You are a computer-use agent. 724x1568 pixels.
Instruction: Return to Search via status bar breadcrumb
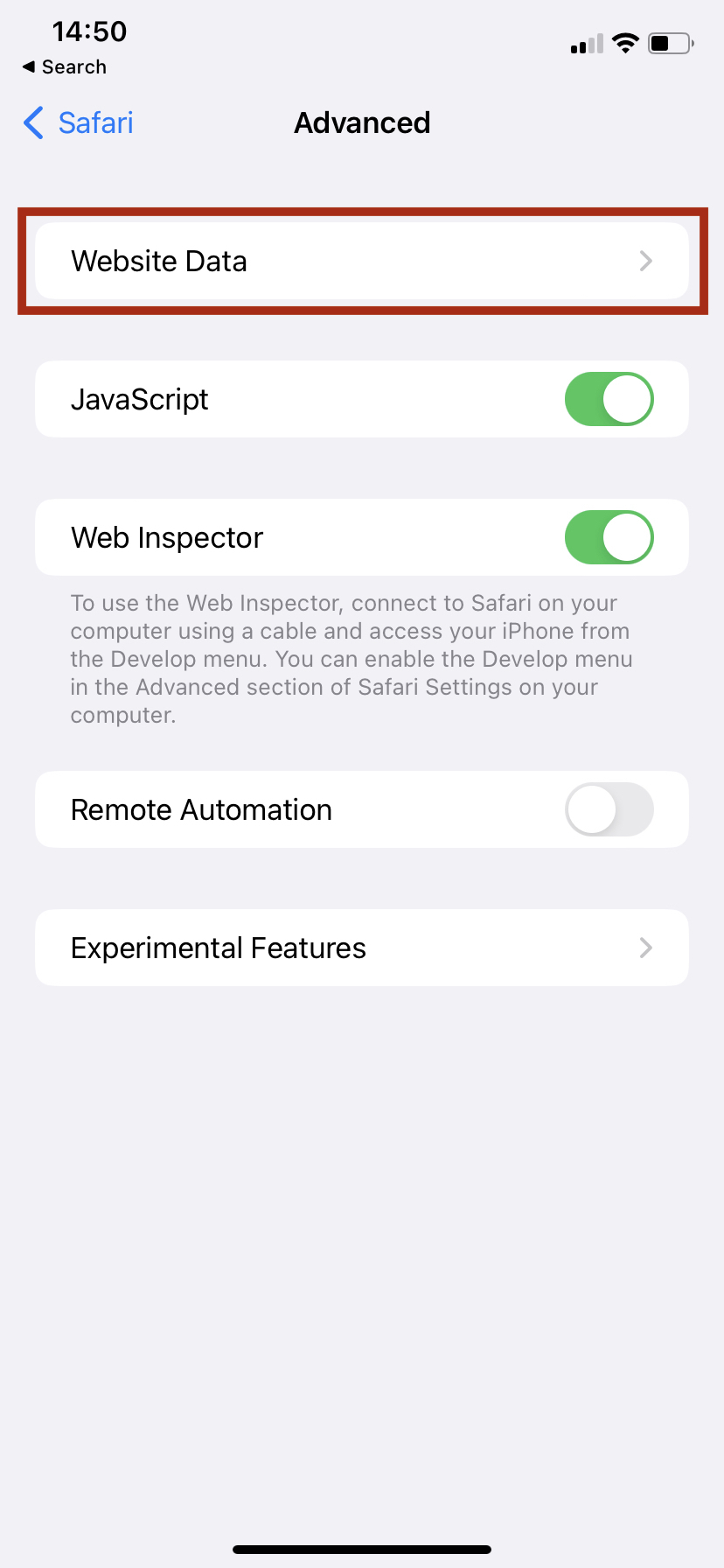tap(65, 67)
